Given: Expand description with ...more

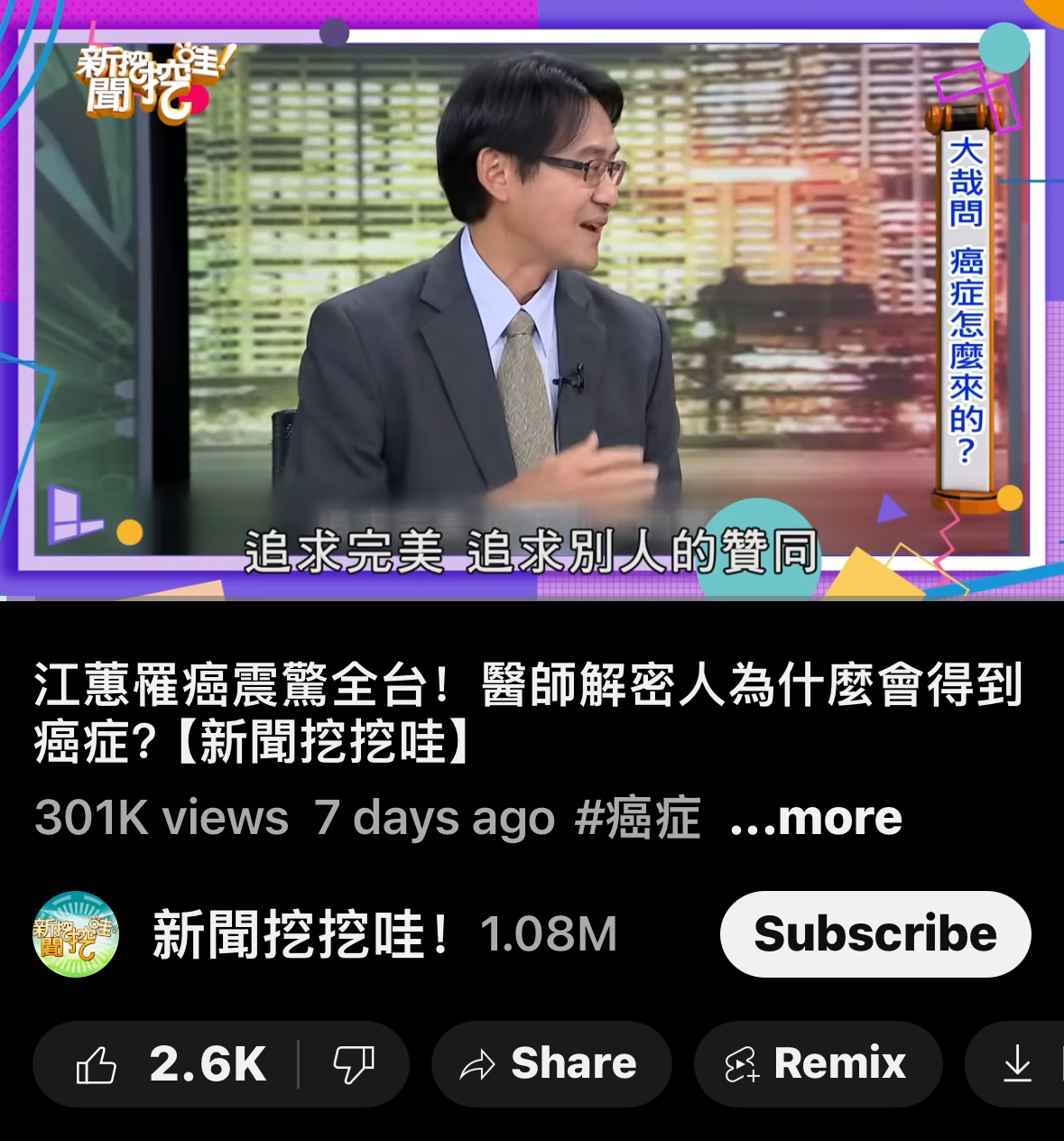Looking at the screenshot, I should coord(816,818).
